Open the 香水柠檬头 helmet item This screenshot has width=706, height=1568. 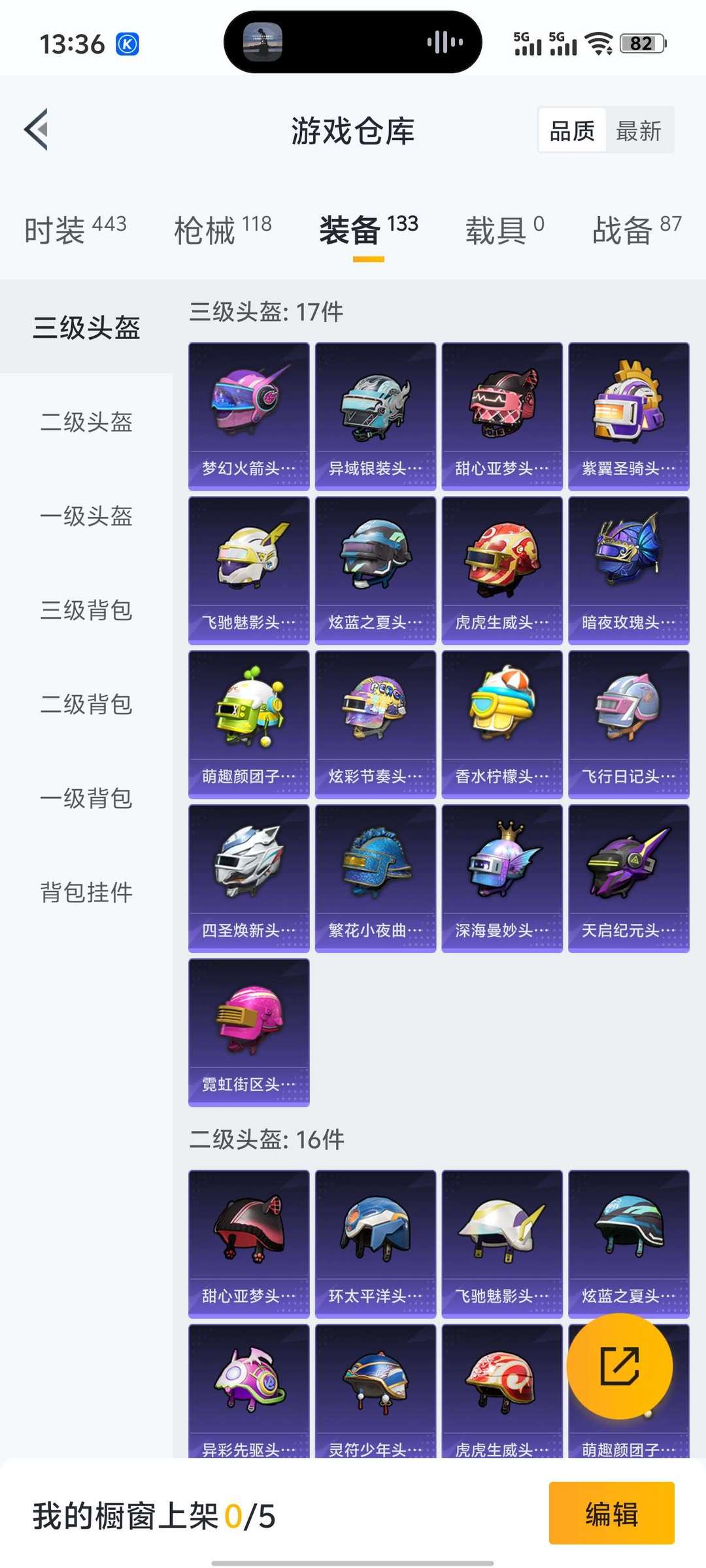click(x=502, y=725)
